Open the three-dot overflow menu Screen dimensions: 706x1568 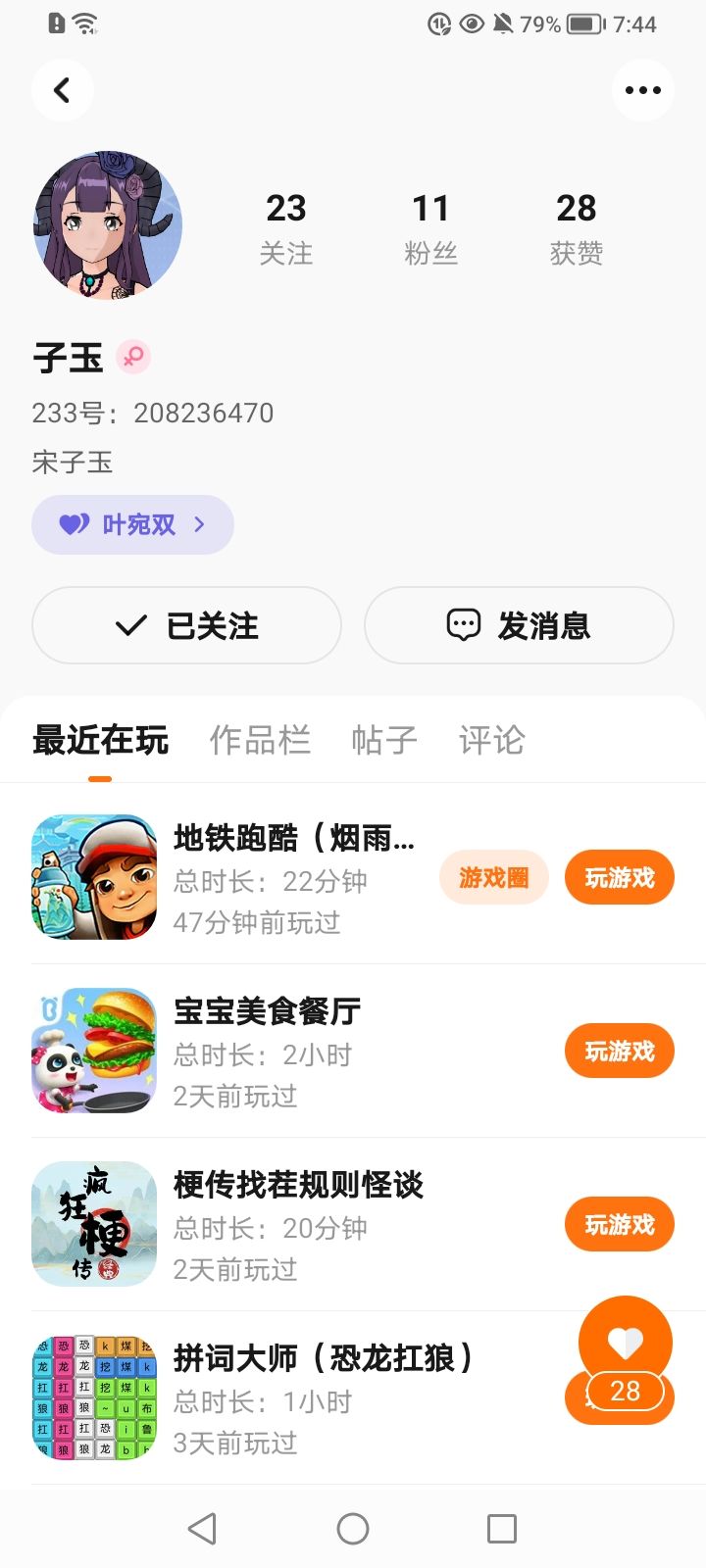click(x=642, y=90)
